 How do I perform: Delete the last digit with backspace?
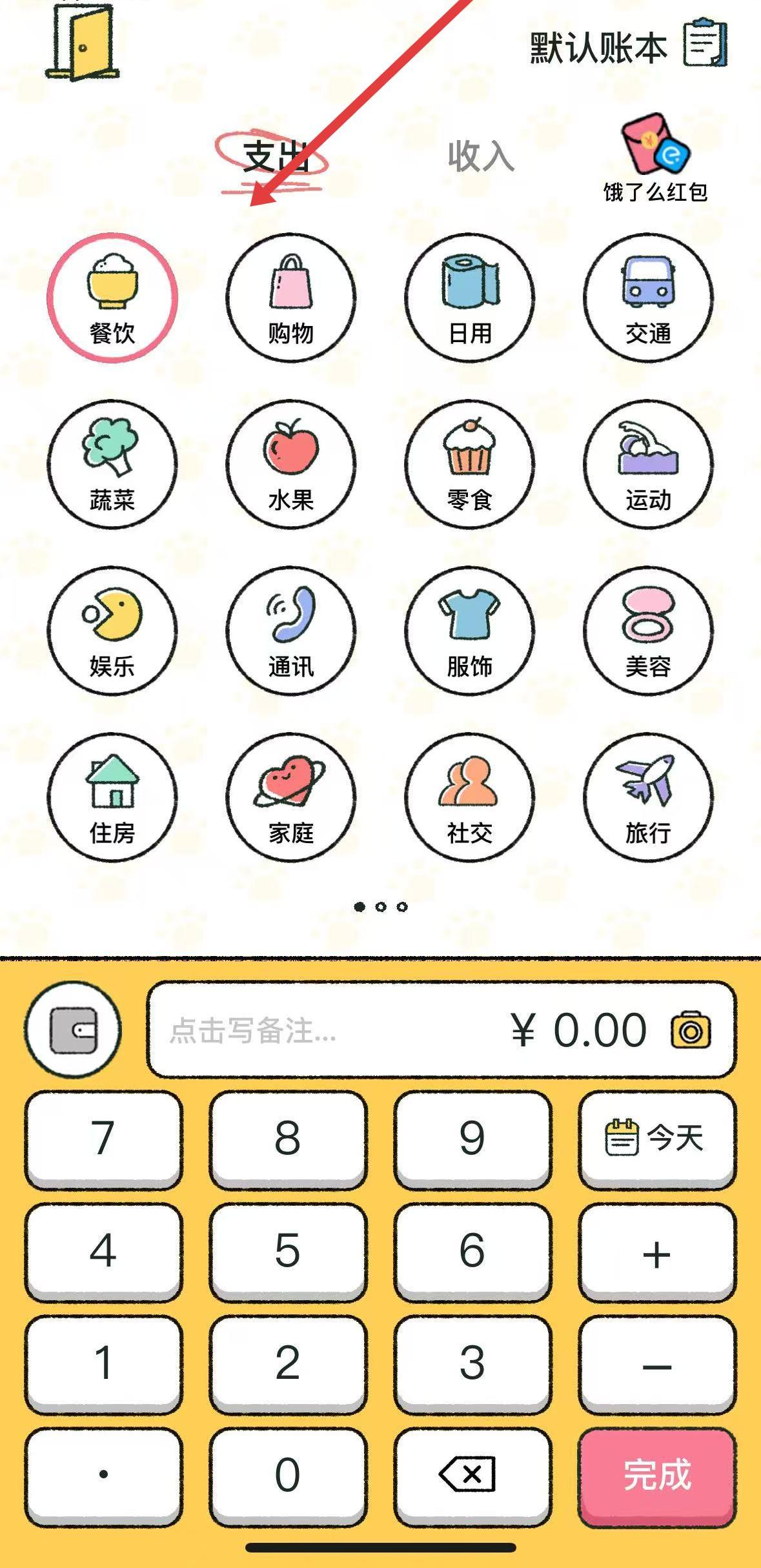click(x=472, y=1475)
